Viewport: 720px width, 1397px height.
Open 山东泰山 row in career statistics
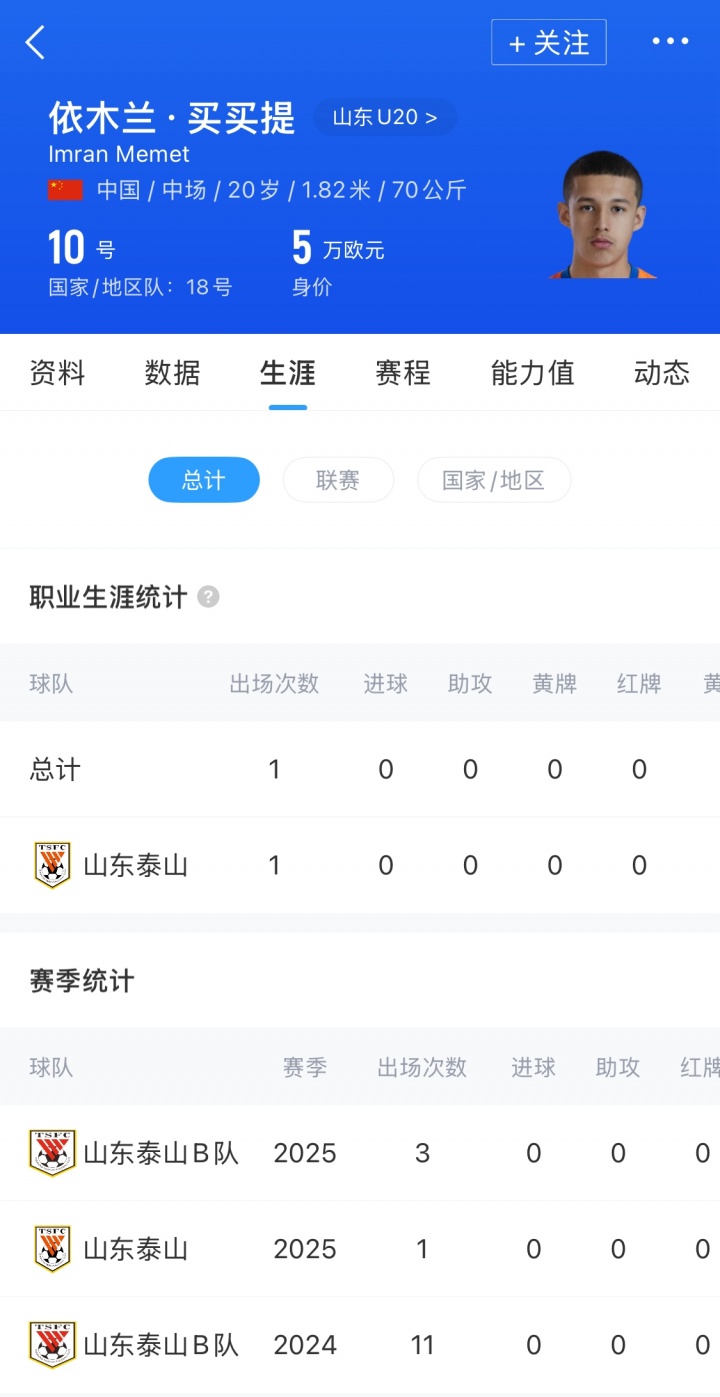click(136, 865)
